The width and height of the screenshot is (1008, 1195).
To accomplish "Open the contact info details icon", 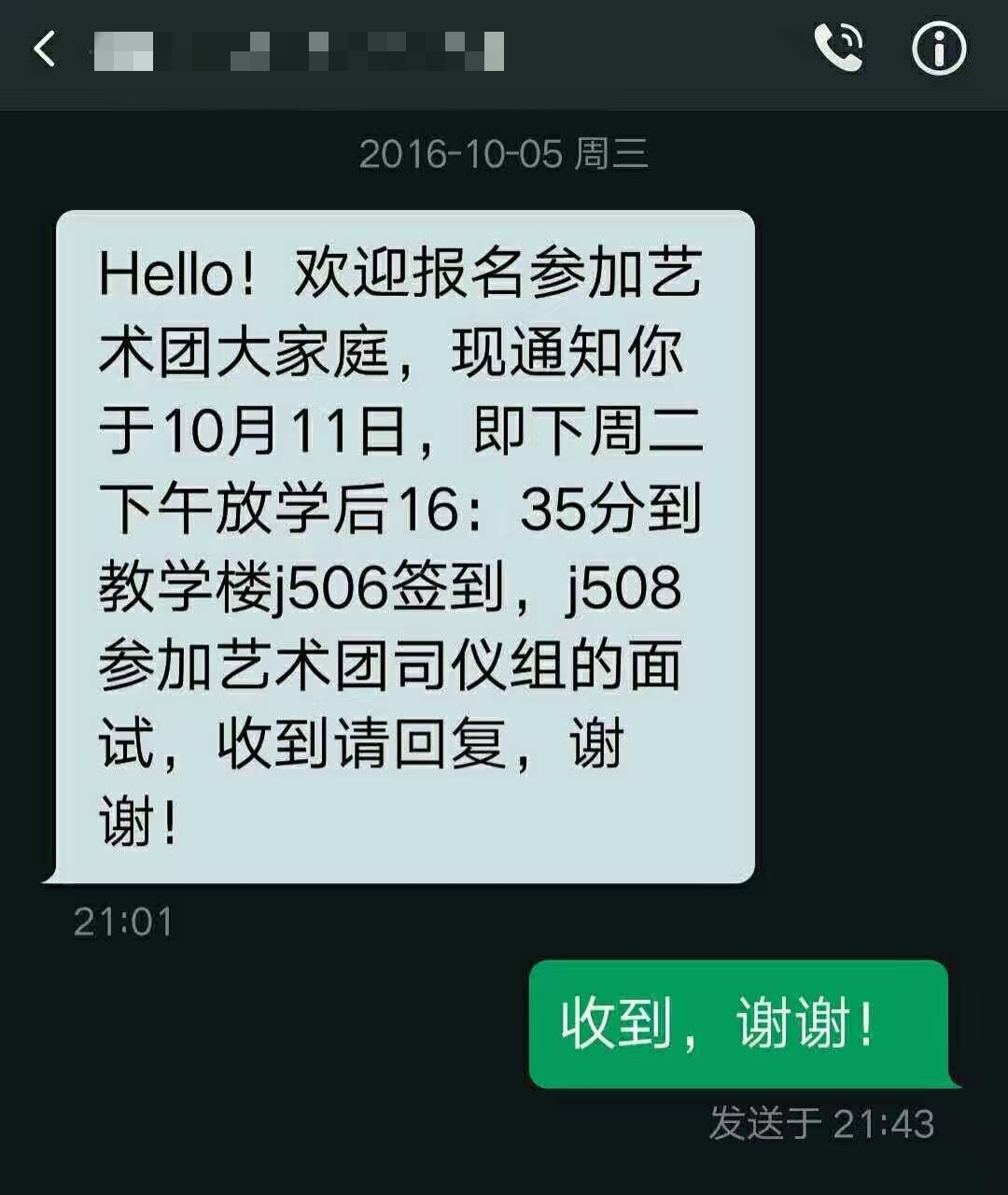I will point(938,49).
